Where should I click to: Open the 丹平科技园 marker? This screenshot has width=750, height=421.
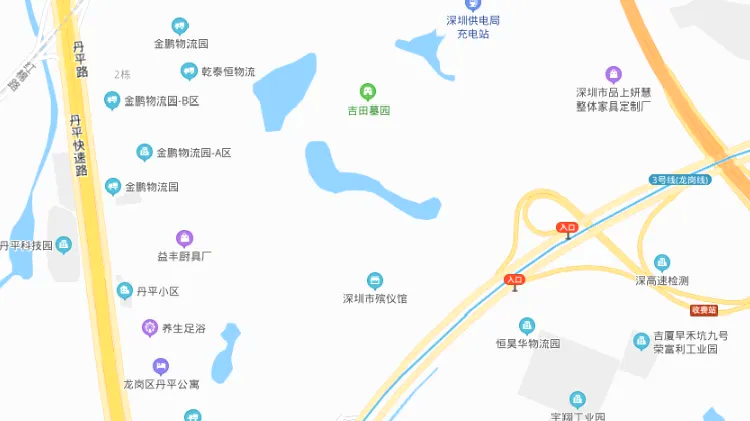click(x=64, y=245)
